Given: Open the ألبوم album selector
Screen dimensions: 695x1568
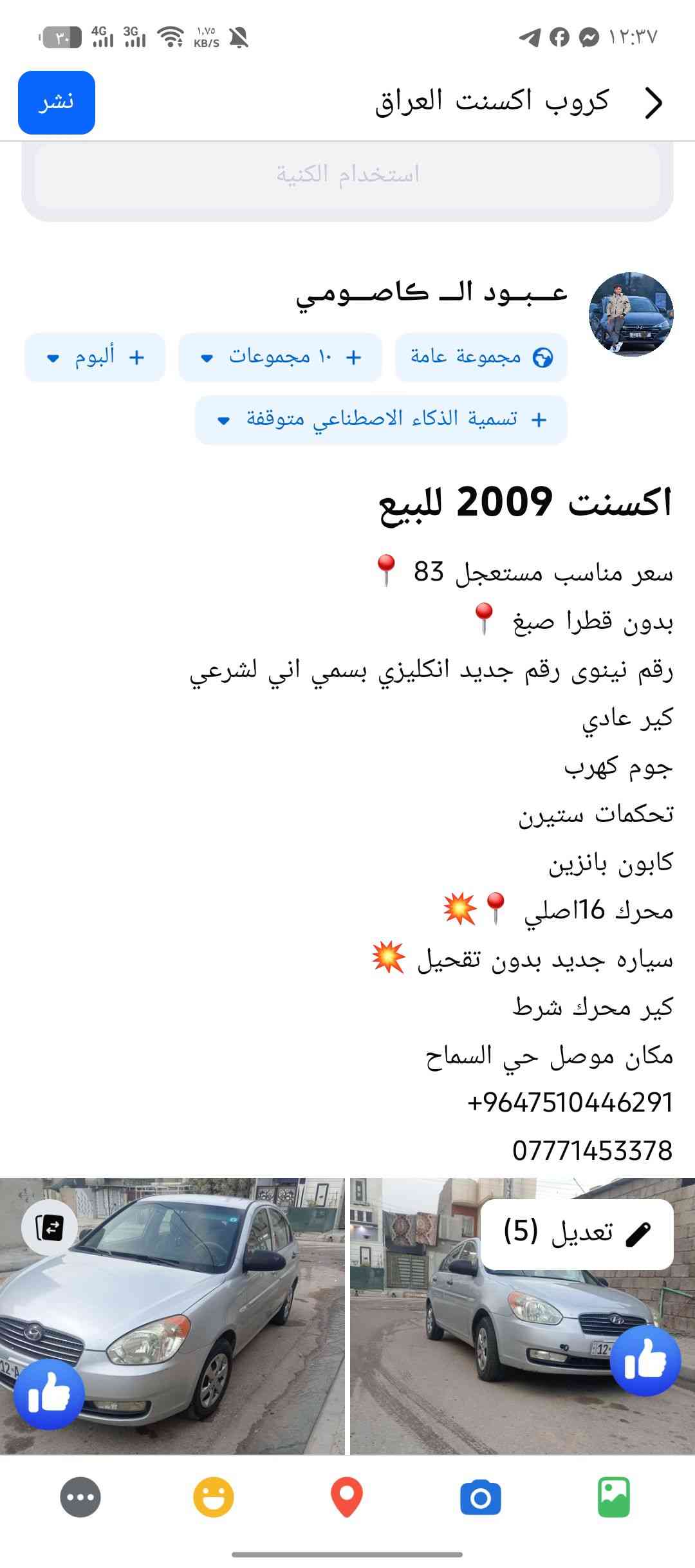Looking at the screenshot, I should [x=95, y=357].
